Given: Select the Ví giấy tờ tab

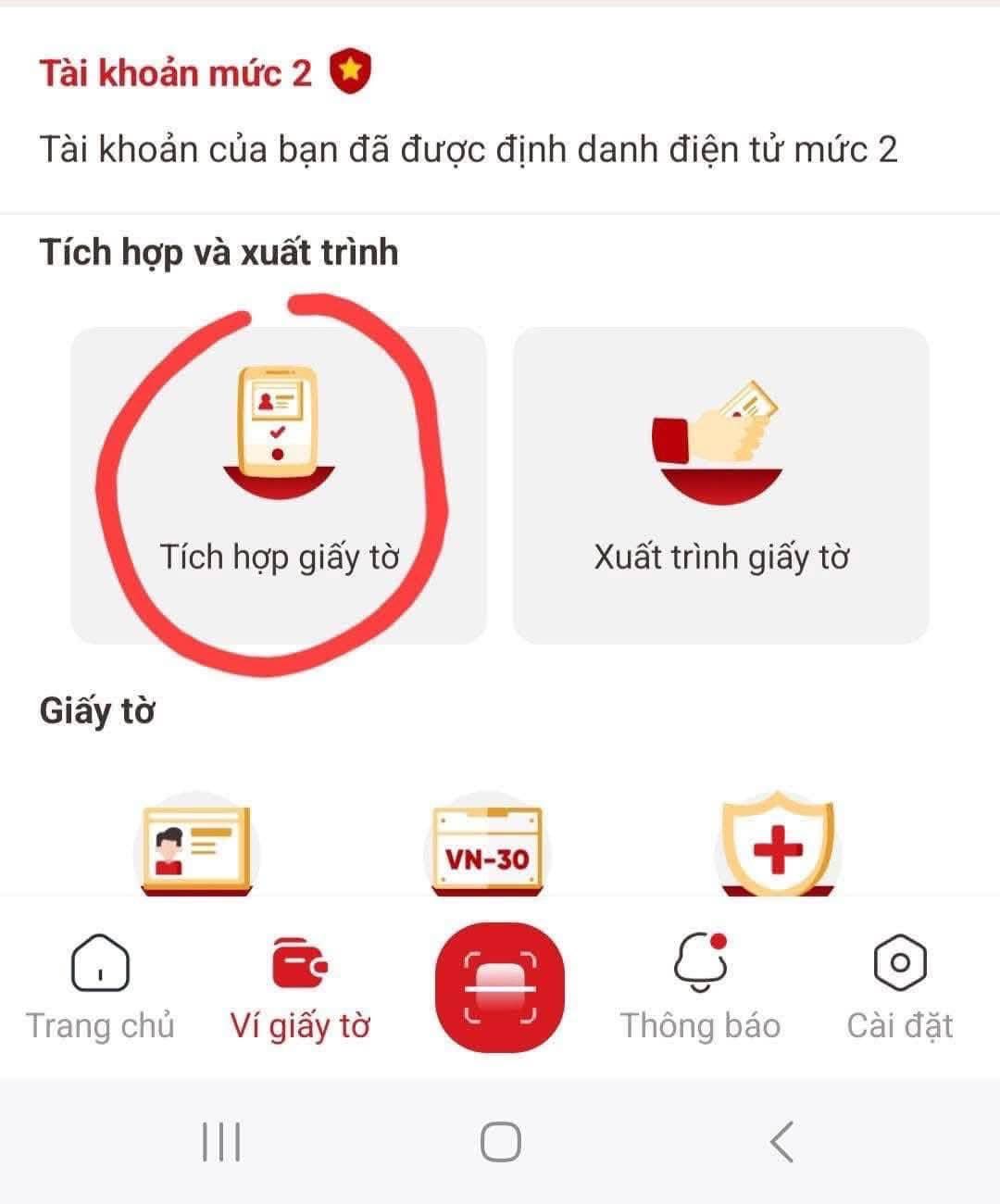Looking at the screenshot, I should (x=300, y=988).
